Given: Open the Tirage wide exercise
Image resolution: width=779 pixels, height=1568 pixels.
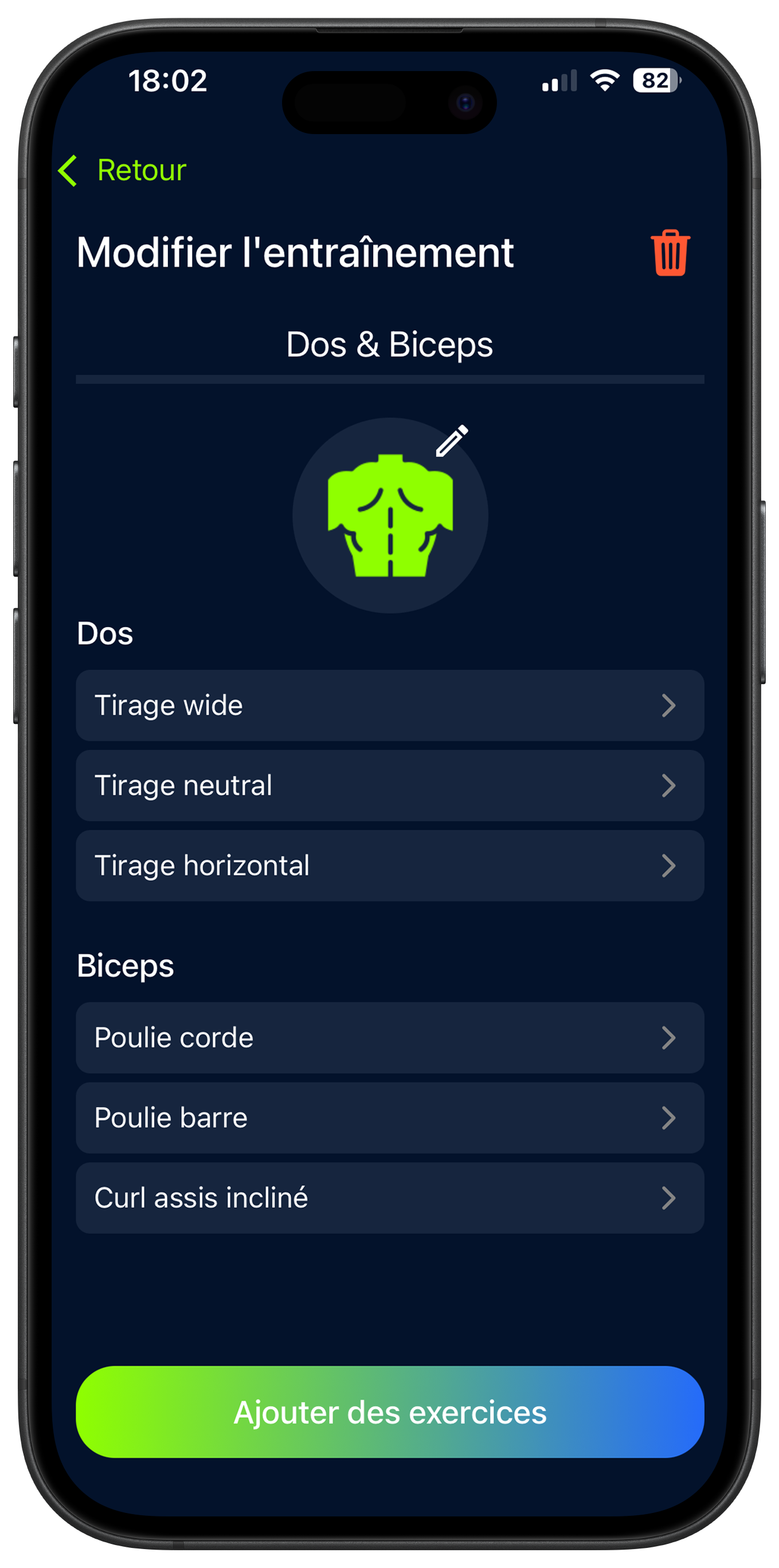Looking at the screenshot, I should 390,705.
